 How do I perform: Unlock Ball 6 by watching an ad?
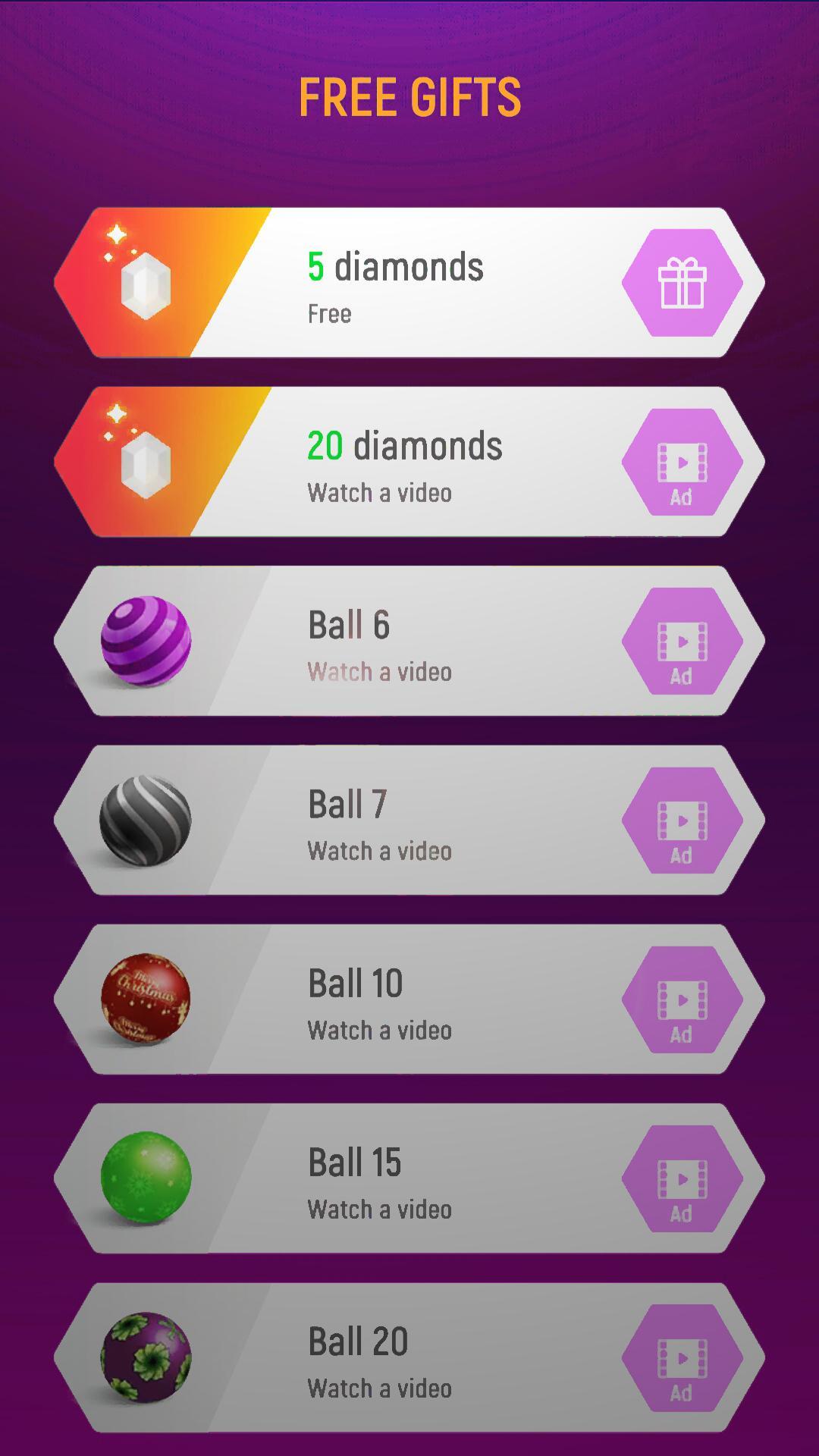[682, 642]
